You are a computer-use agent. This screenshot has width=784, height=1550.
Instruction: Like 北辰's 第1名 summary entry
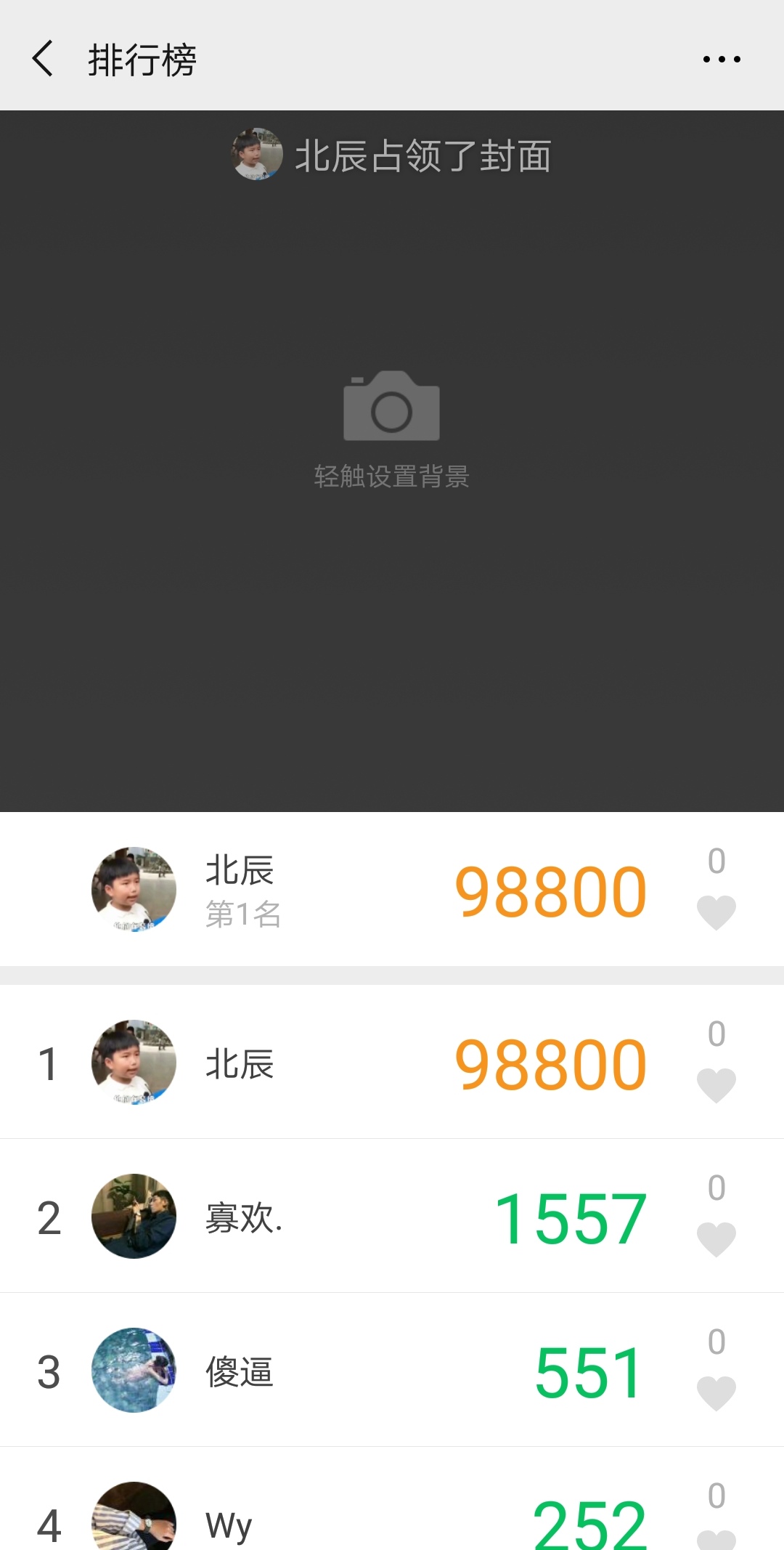[716, 912]
